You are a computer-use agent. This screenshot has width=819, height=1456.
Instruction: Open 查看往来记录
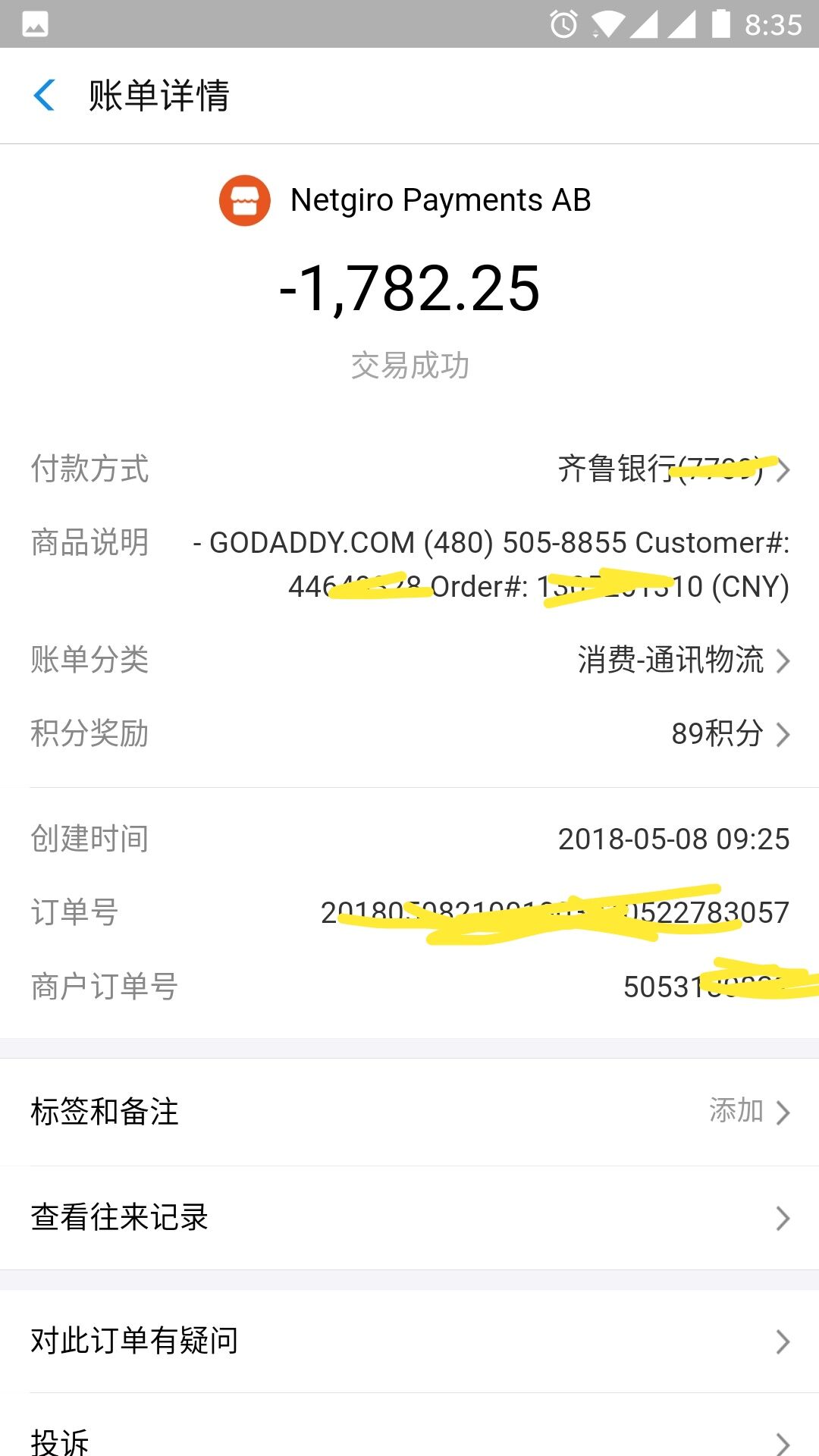coord(409,1217)
